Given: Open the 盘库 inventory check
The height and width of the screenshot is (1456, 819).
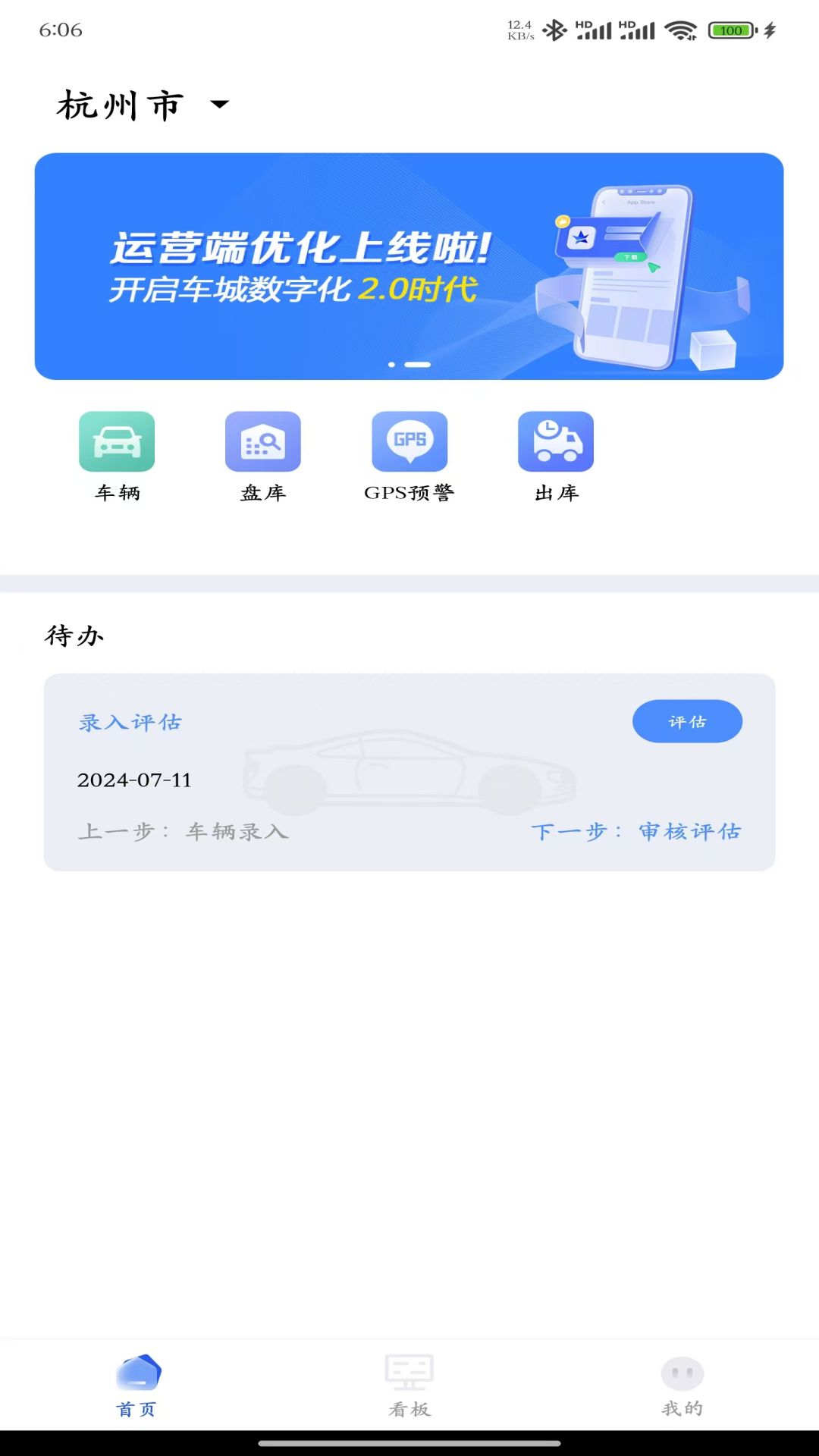Looking at the screenshot, I should tap(263, 456).
